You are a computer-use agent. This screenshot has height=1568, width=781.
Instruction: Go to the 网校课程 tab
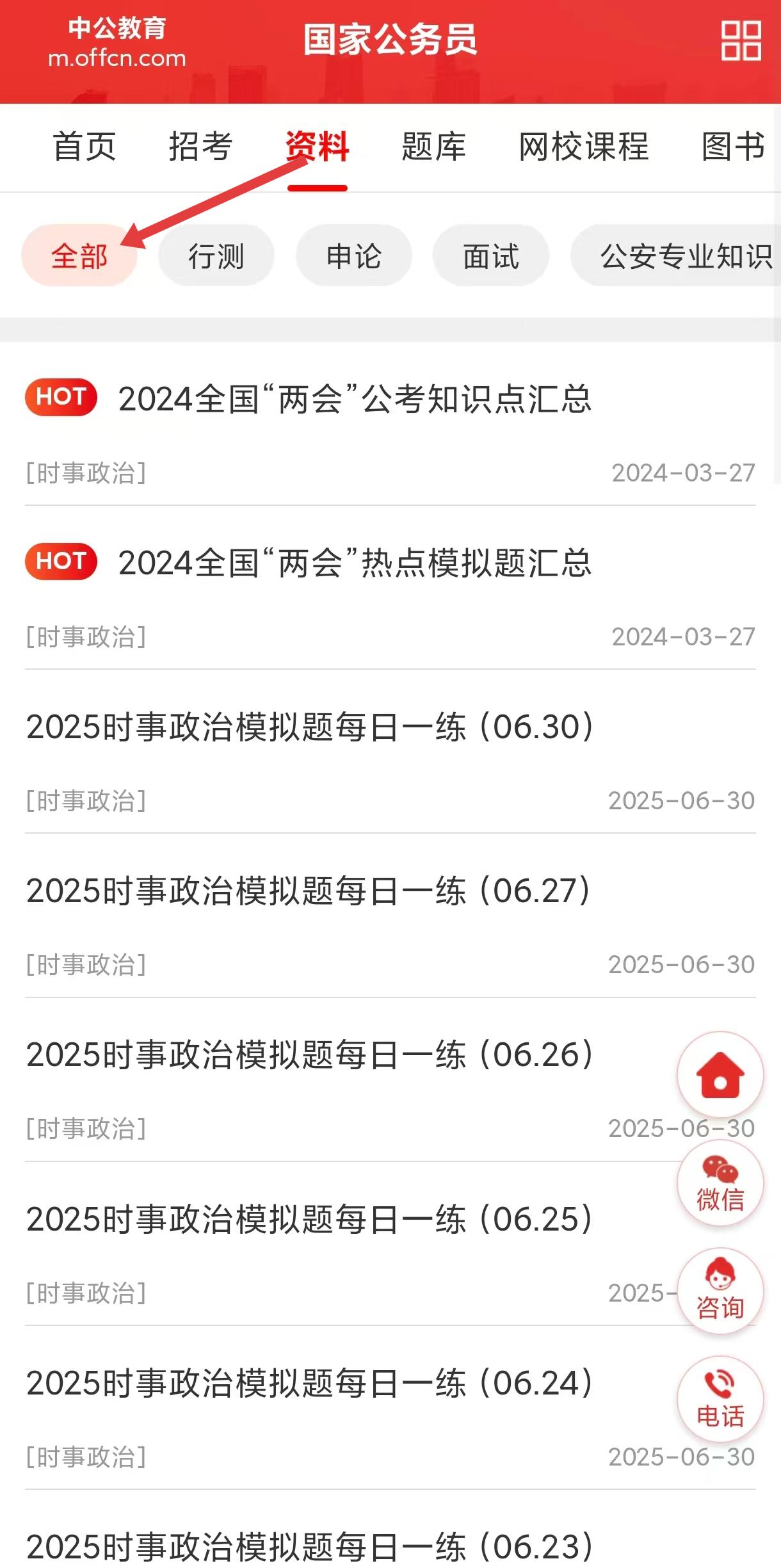pyautogui.click(x=583, y=147)
